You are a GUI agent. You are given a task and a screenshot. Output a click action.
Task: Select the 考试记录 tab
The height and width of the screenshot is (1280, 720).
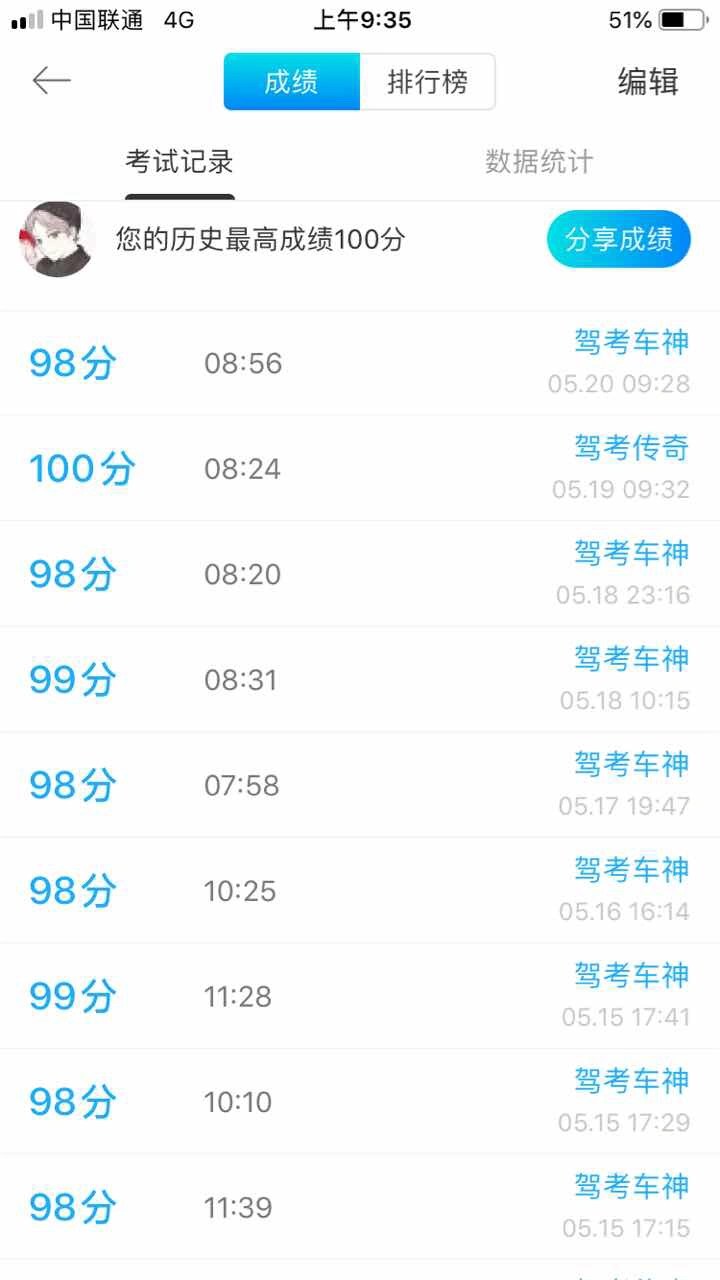tap(179, 162)
